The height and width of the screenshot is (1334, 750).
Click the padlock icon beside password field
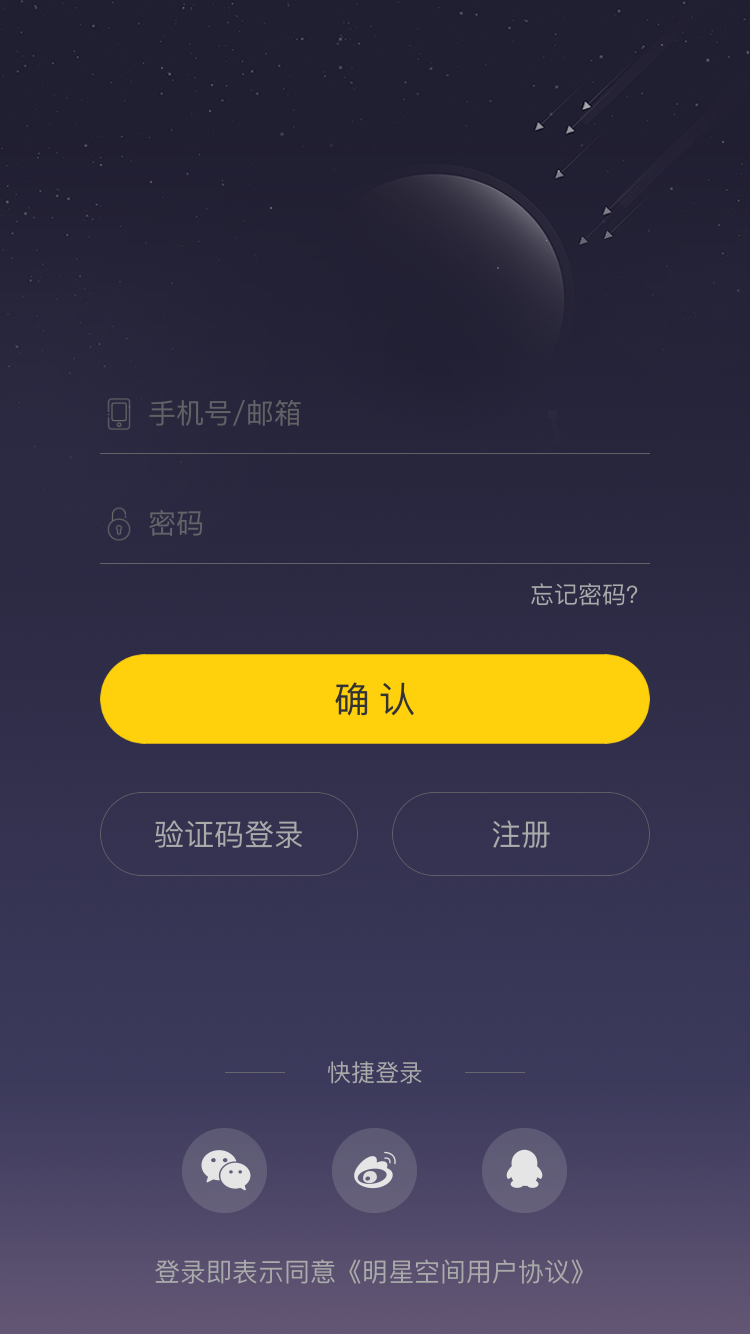point(120,524)
